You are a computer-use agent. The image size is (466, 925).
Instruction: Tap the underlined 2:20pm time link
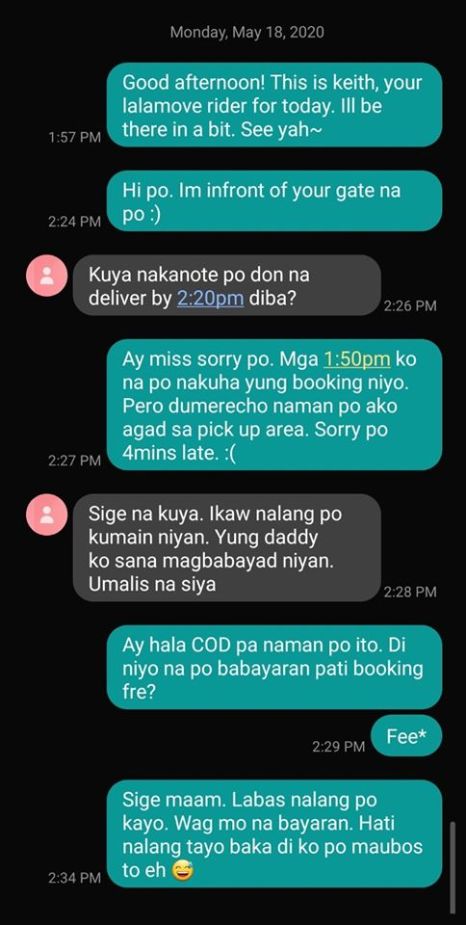click(x=210, y=299)
